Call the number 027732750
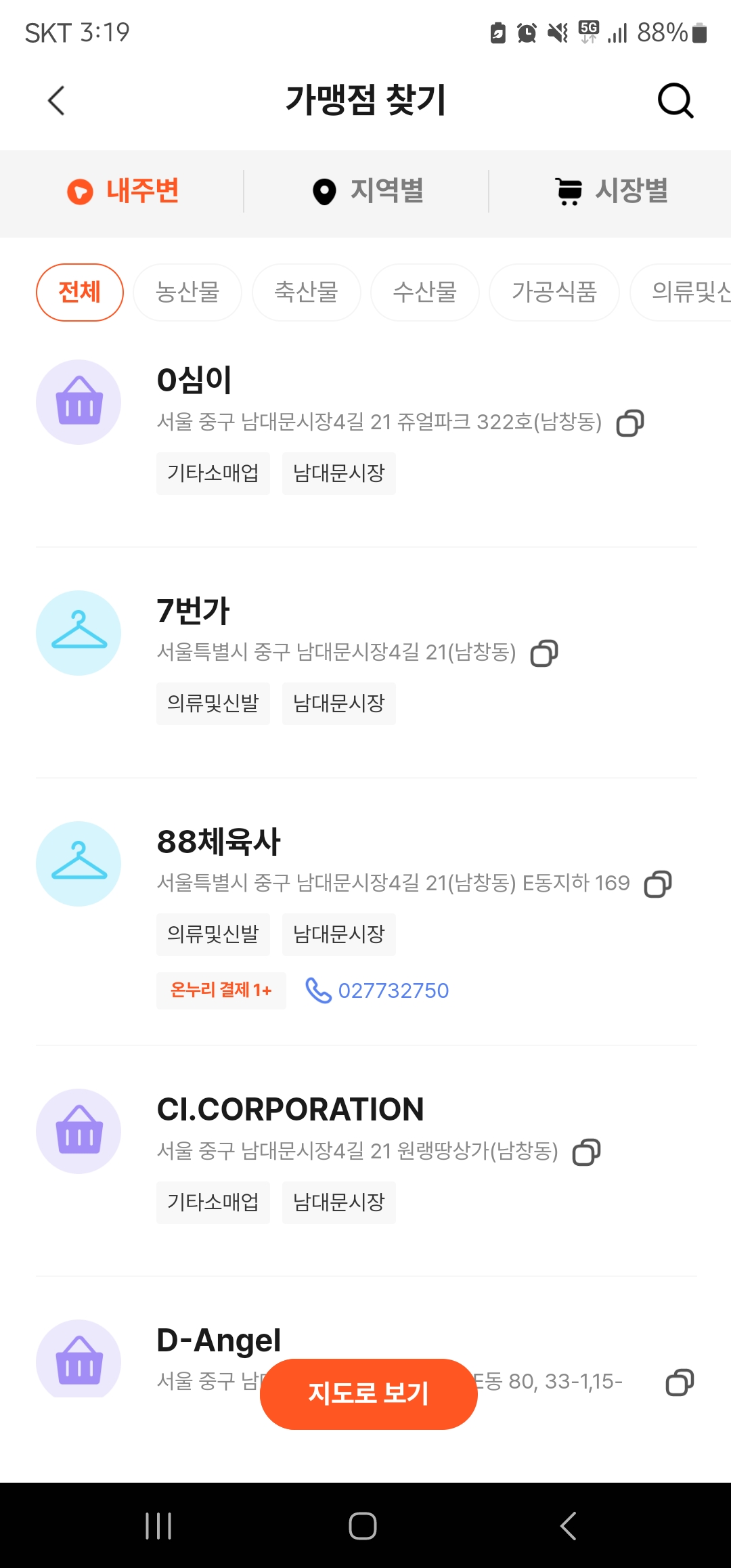 [393, 990]
